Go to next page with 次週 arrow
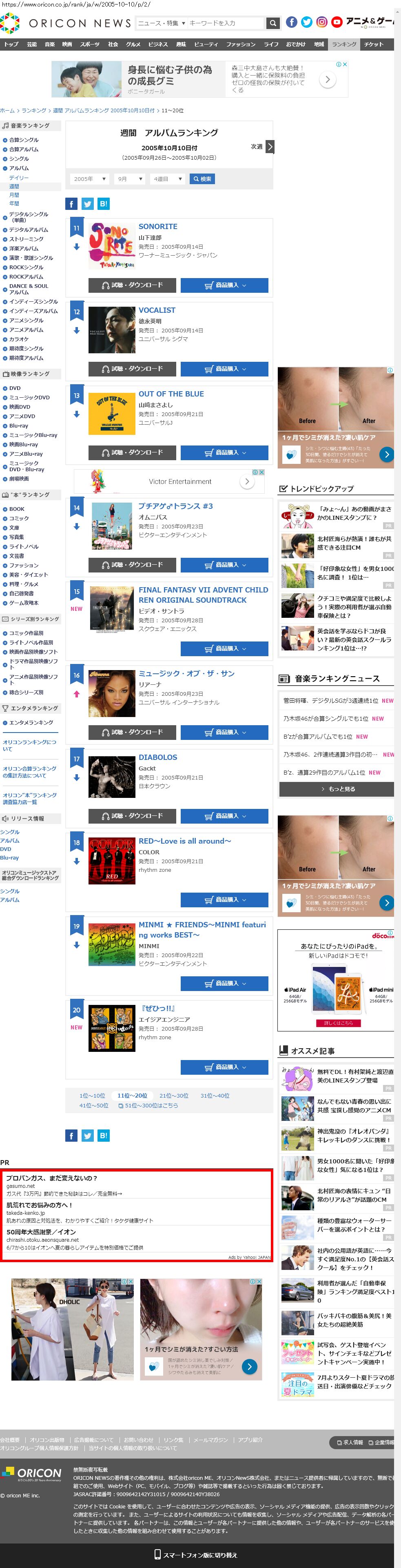Viewport: 401px width, 1568px height. 270,147
